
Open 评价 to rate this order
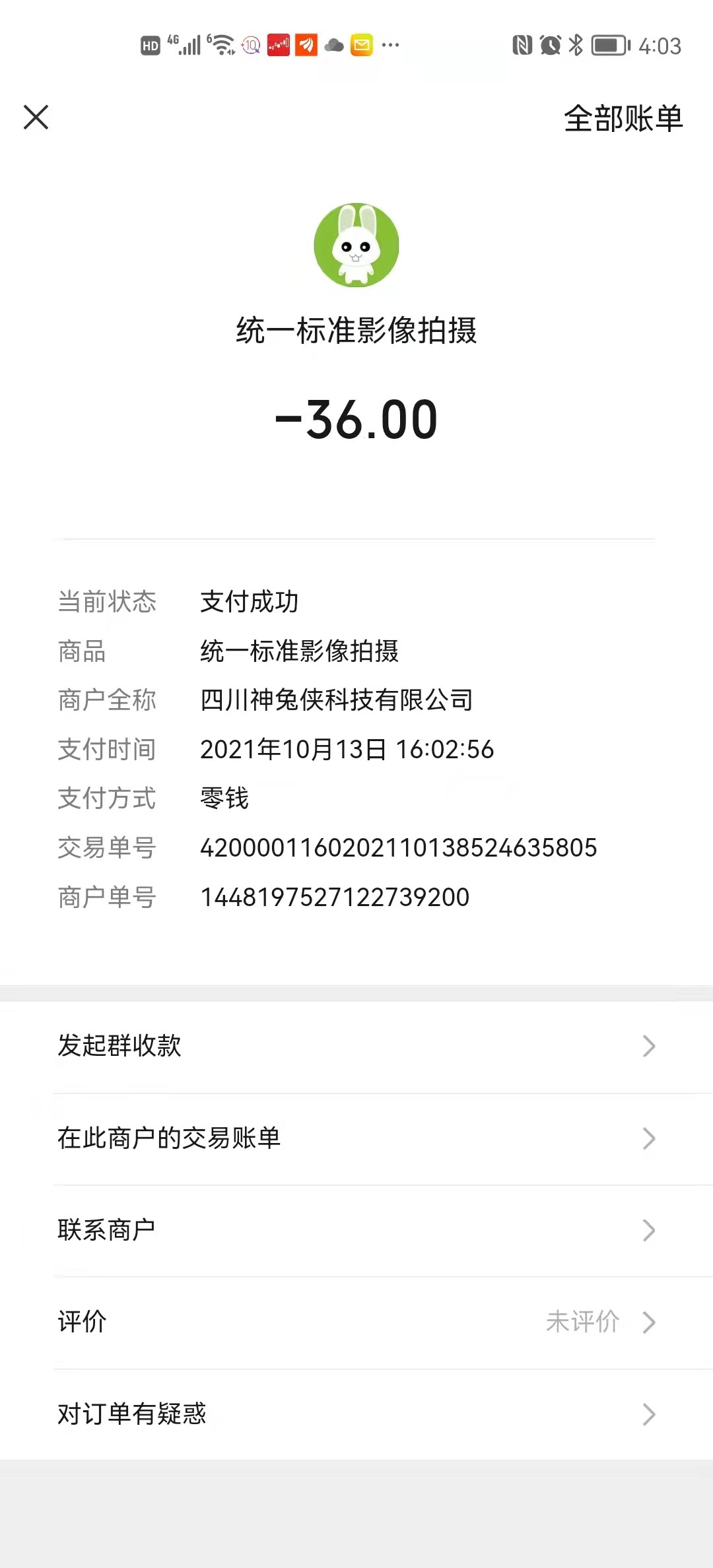(x=356, y=1322)
